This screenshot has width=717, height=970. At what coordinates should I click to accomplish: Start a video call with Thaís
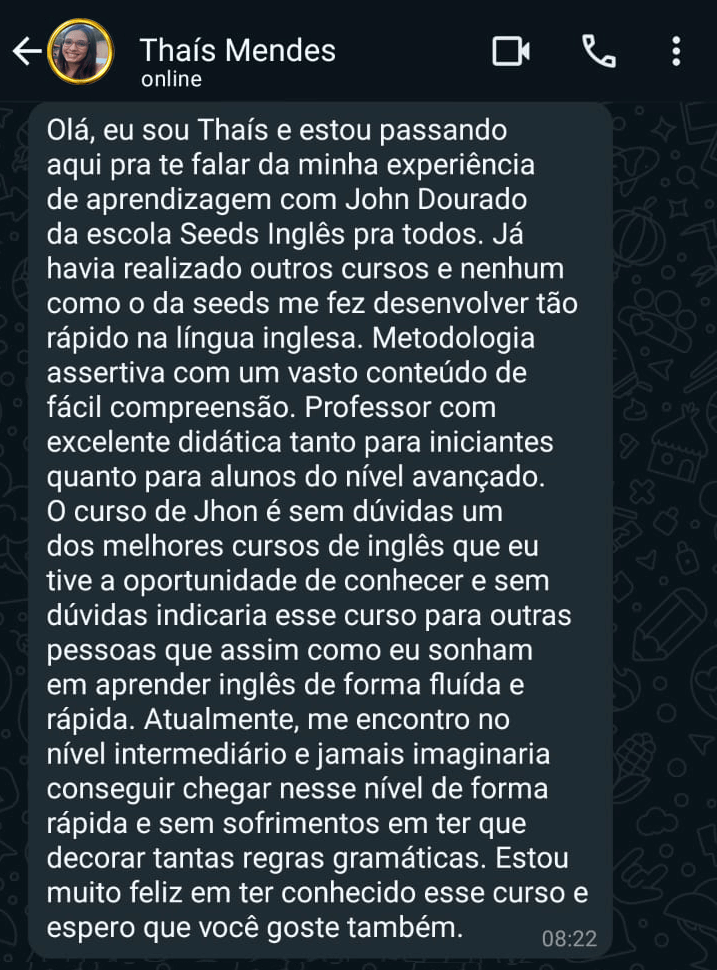click(511, 51)
